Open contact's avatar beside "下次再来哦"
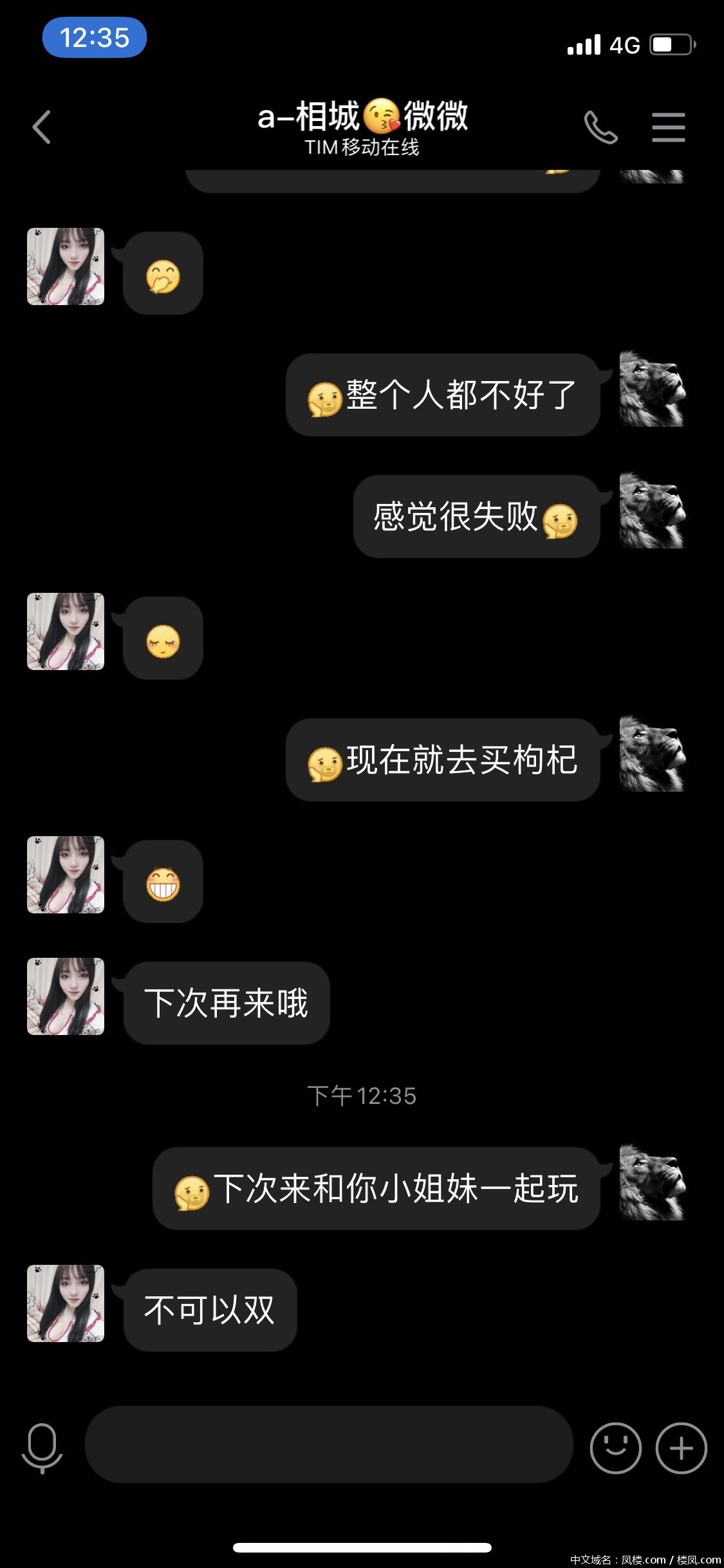This screenshot has width=724, height=1568. point(66,996)
